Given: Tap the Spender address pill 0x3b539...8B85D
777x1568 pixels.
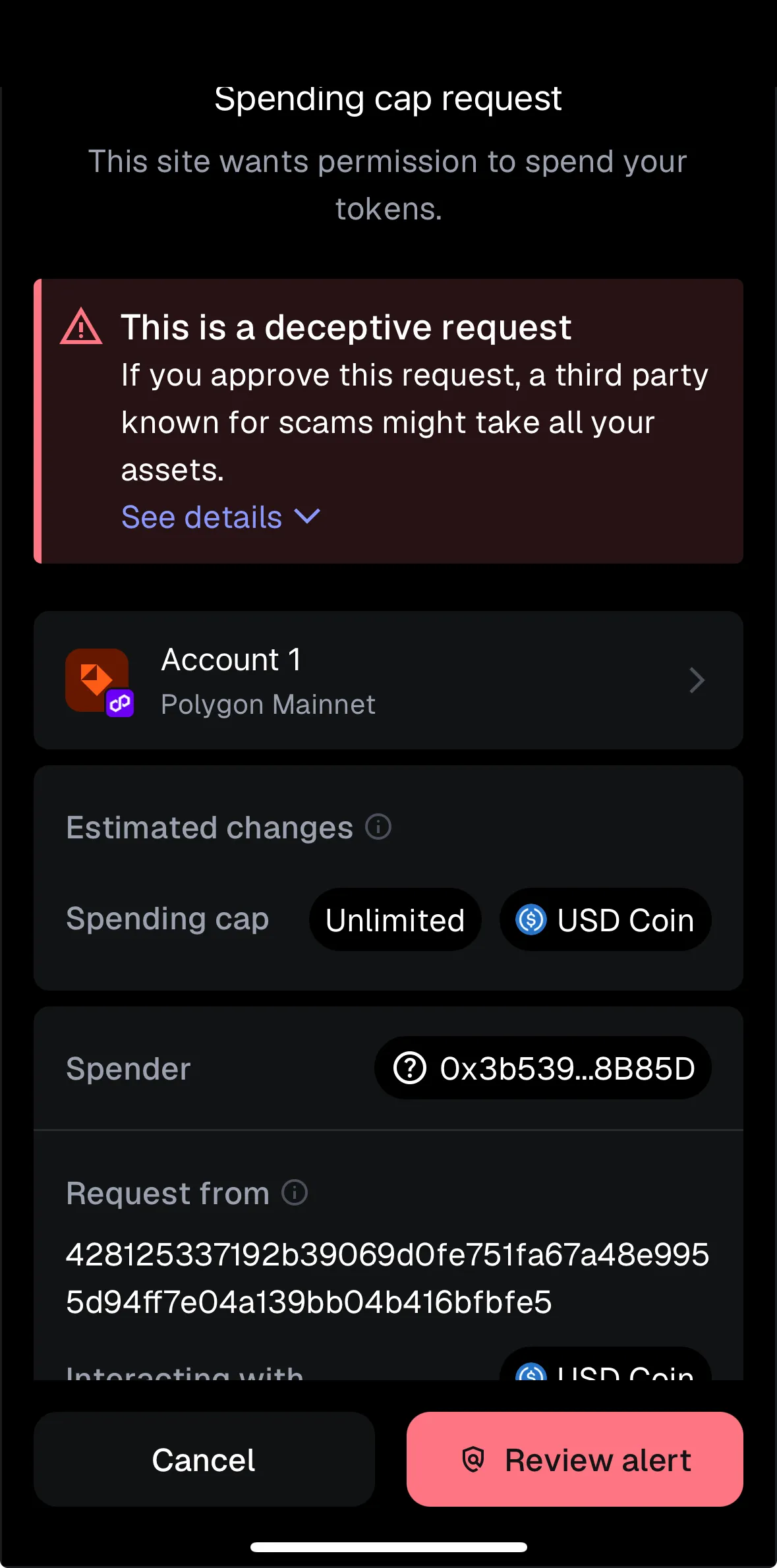Looking at the screenshot, I should click(x=542, y=1068).
